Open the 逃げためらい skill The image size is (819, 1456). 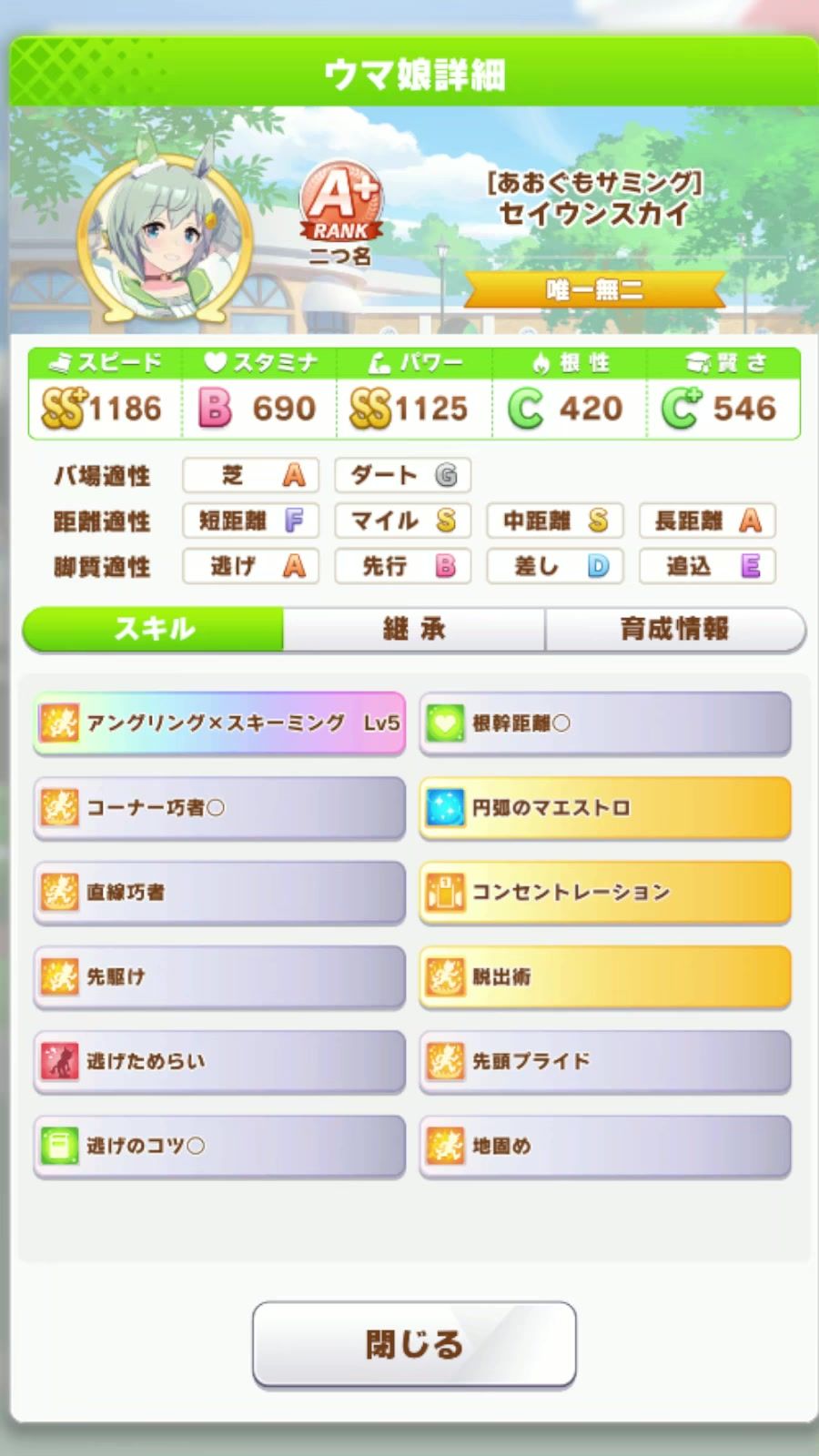pos(219,1062)
